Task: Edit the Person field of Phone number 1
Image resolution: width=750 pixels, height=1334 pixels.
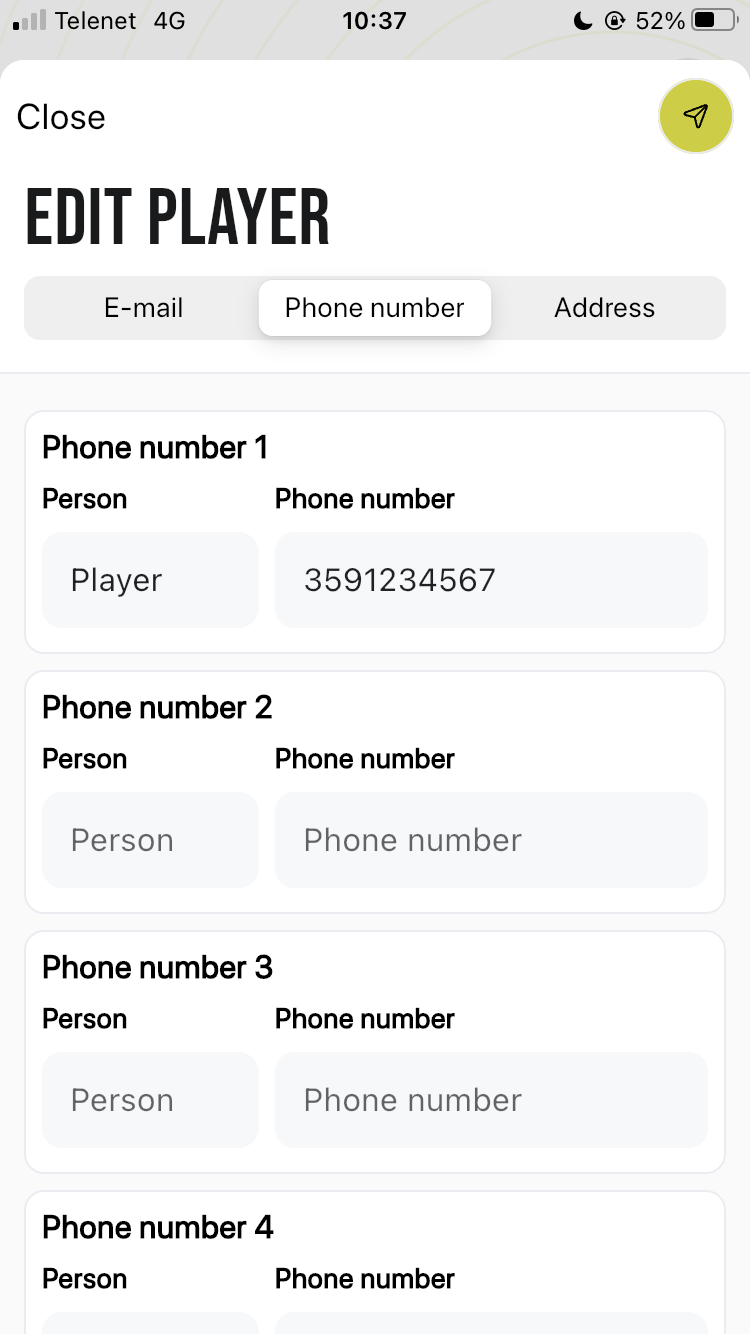Action: pos(150,580)
